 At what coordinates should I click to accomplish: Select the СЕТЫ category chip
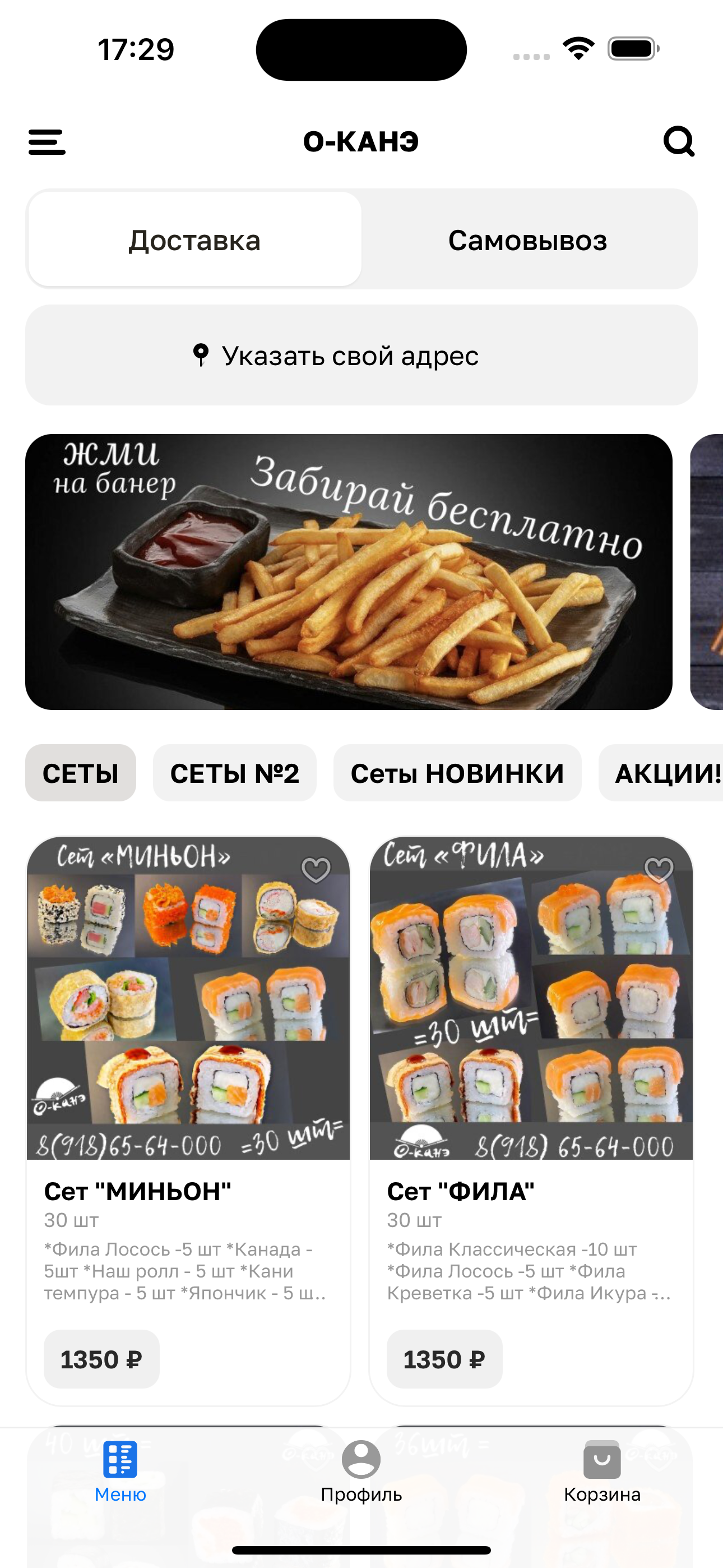[80, 773]
